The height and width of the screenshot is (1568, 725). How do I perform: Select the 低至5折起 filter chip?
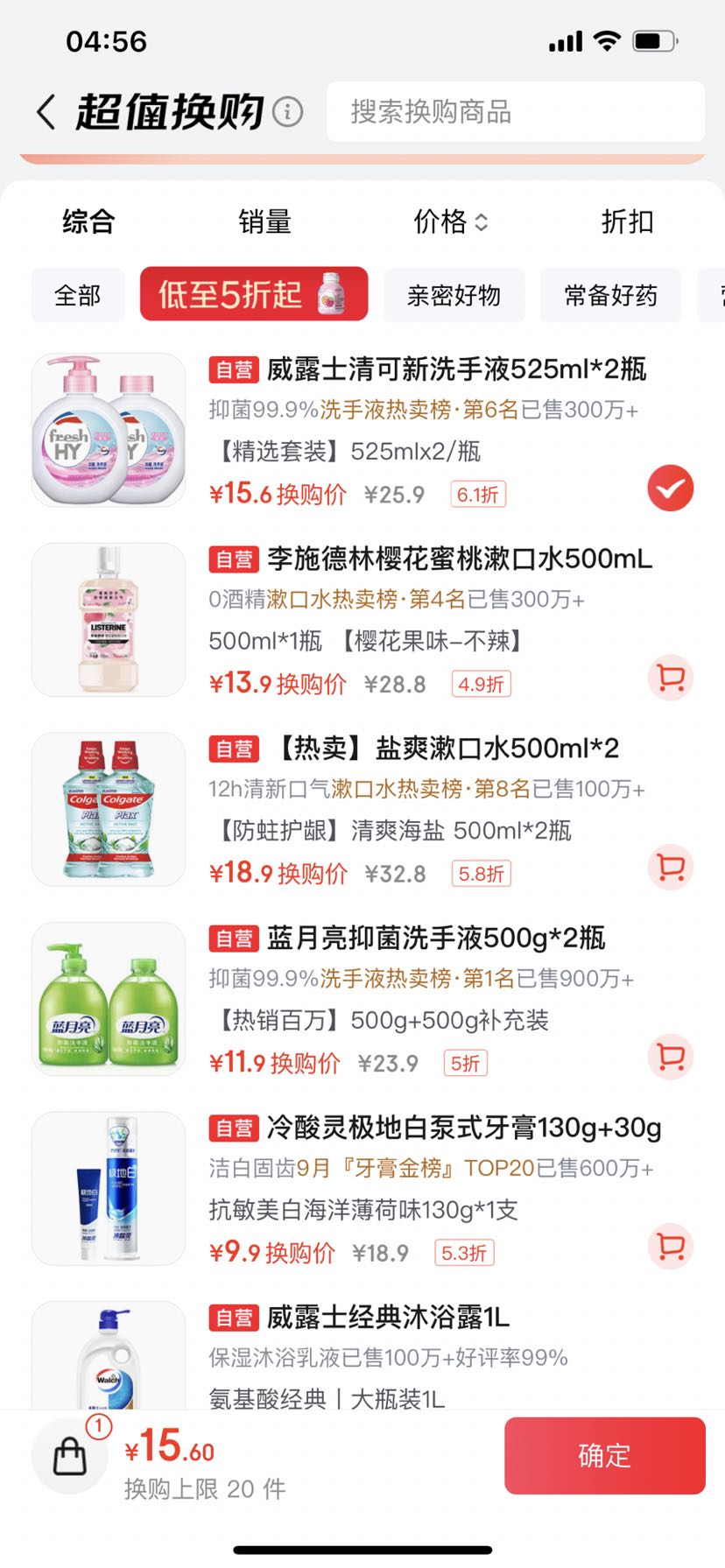coord(254,294)
